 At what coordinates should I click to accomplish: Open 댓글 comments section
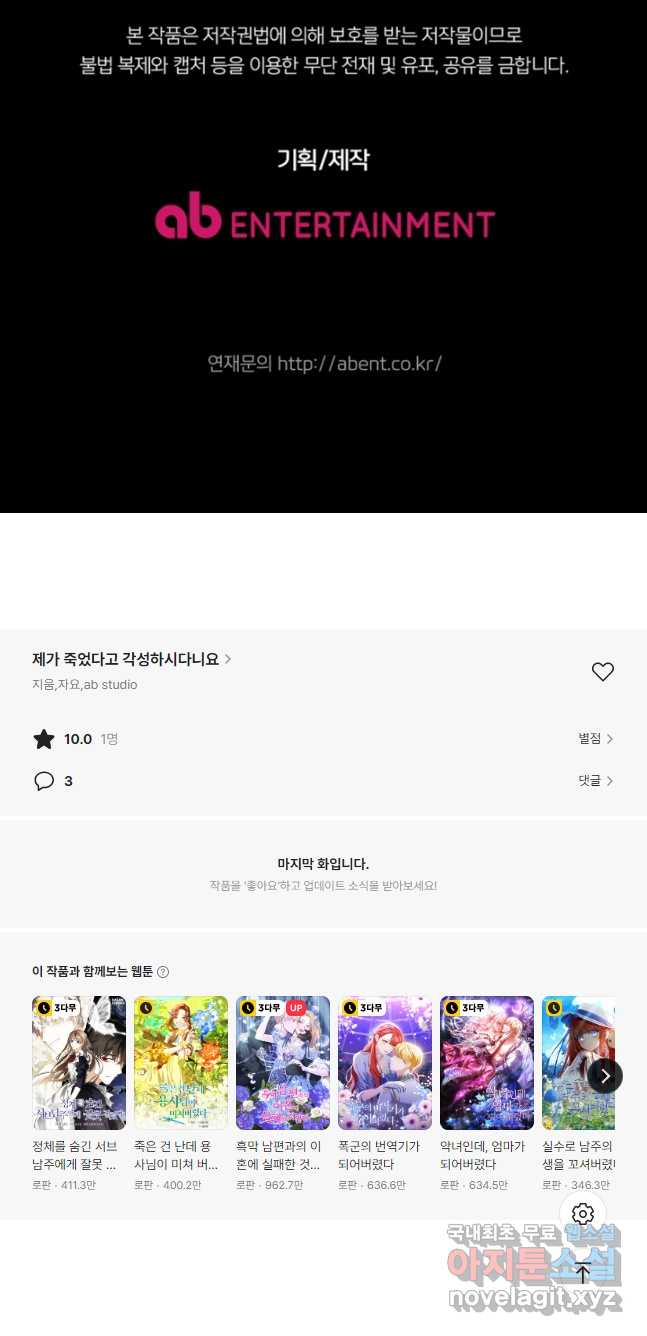[595, 781]
